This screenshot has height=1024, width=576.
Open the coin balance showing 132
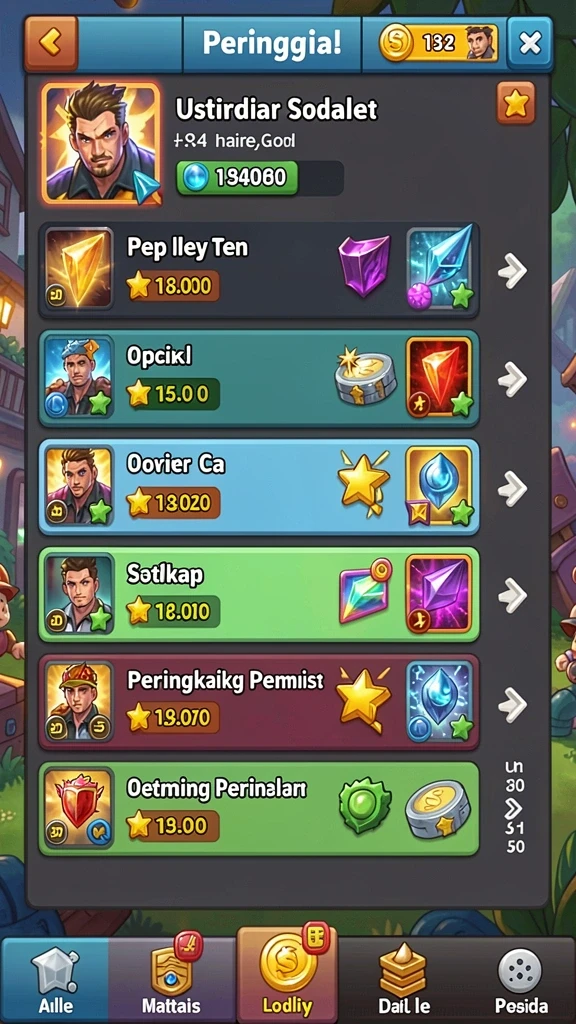[x=438, y=43]
